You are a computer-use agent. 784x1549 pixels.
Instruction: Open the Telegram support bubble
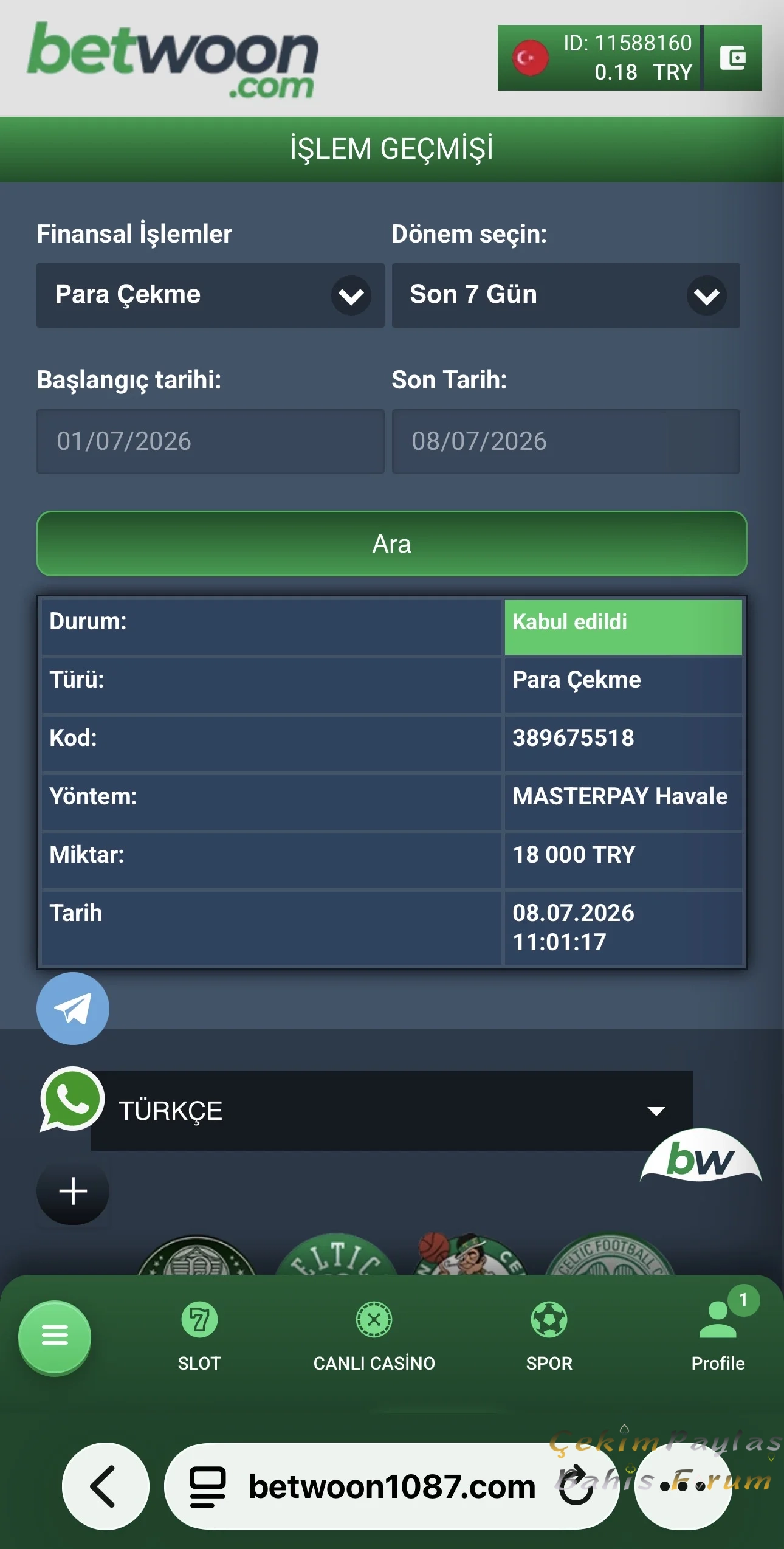coord(73,1009)
